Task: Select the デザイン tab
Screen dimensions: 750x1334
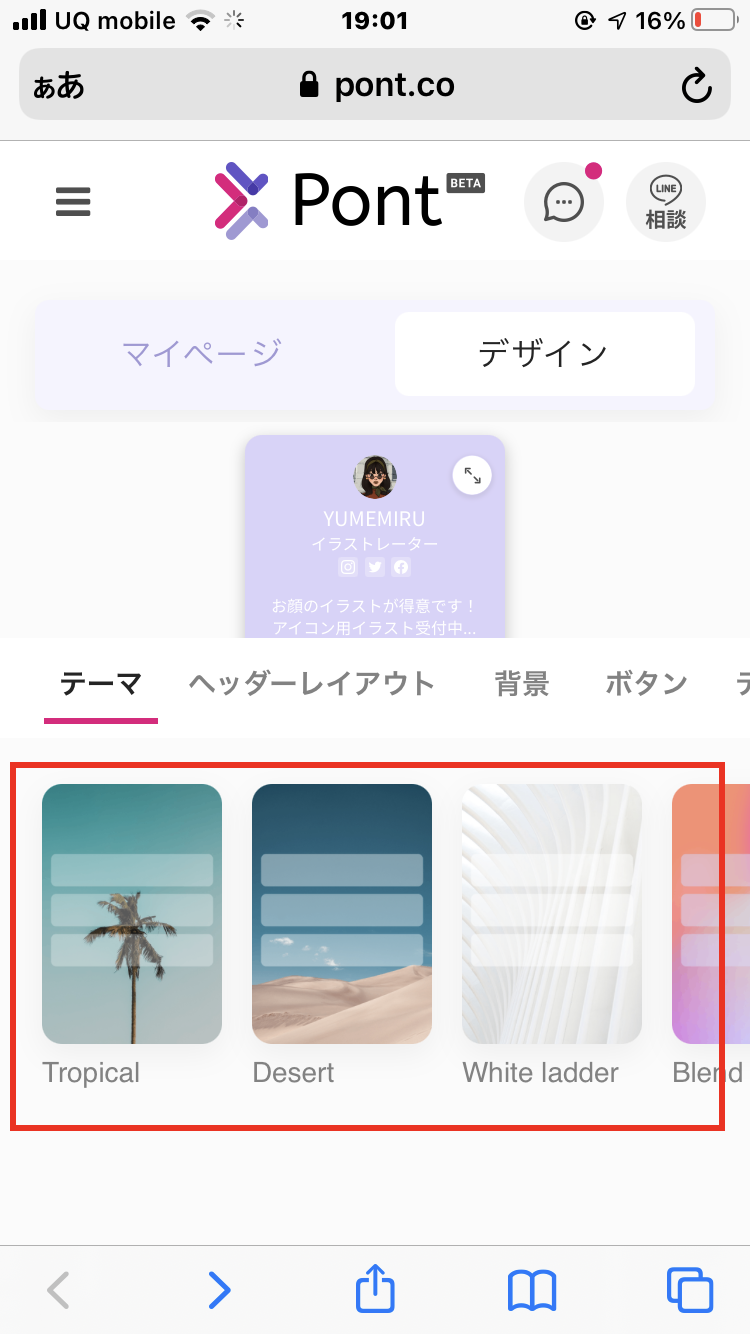Action: tap(544, 353)
